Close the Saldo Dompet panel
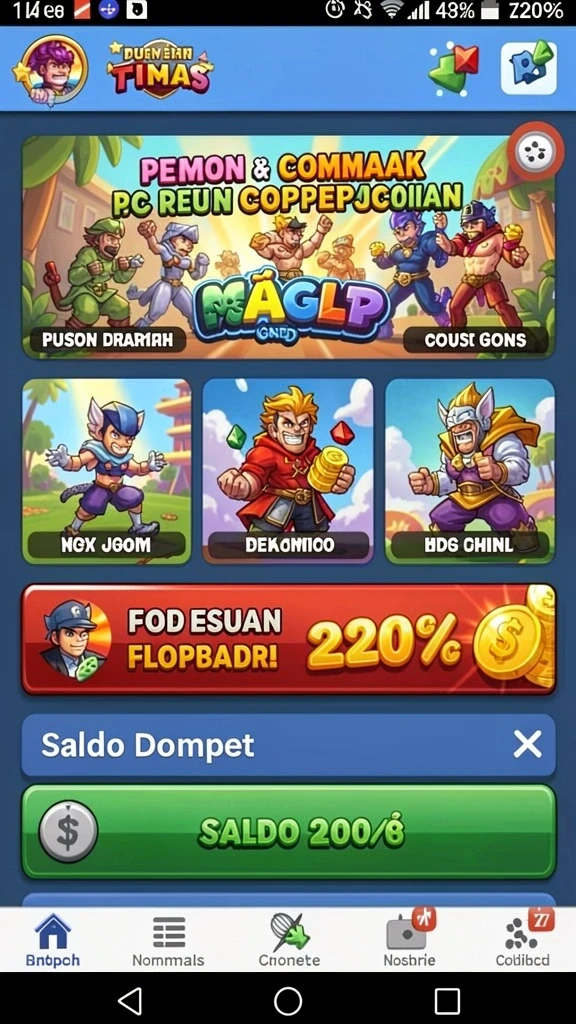576x1024 pixels. click(527, 744)
